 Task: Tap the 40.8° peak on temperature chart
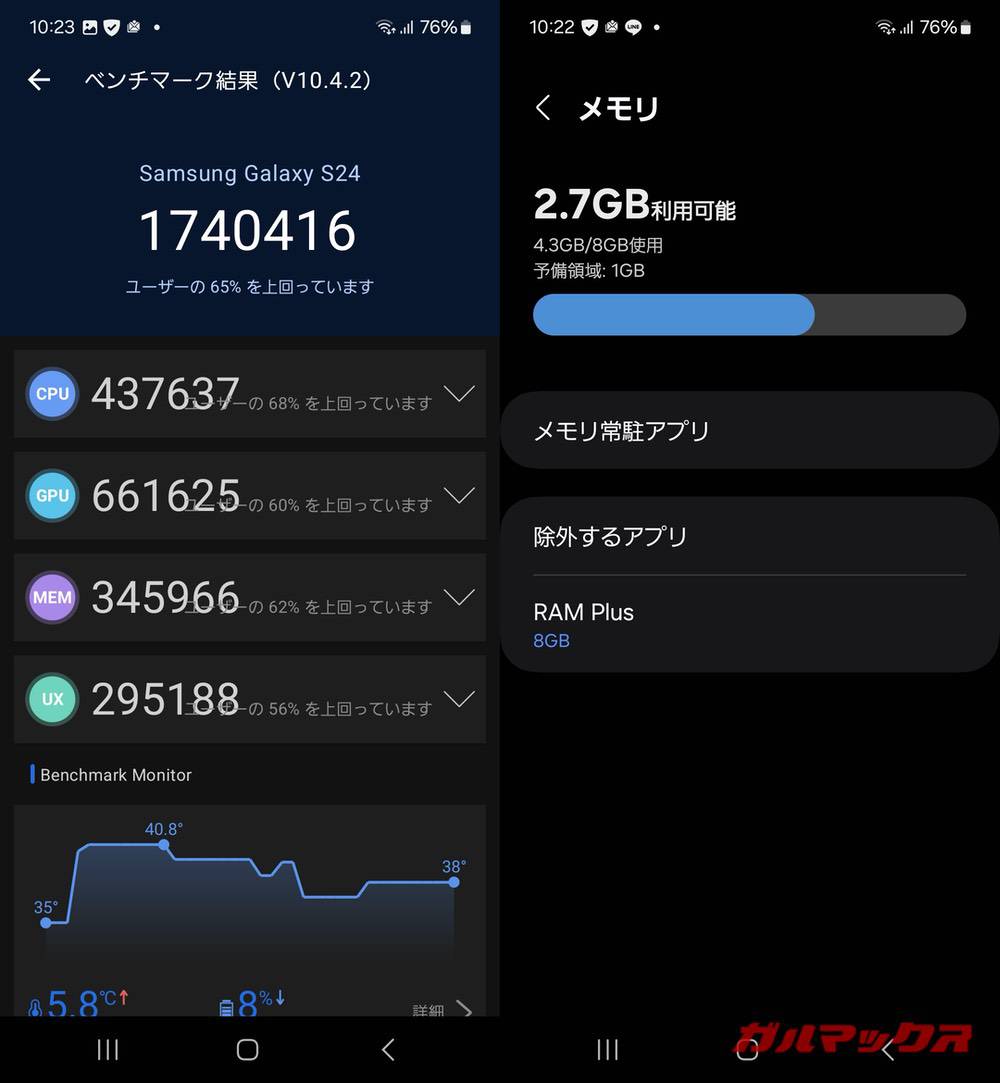[x=163, y=845]
